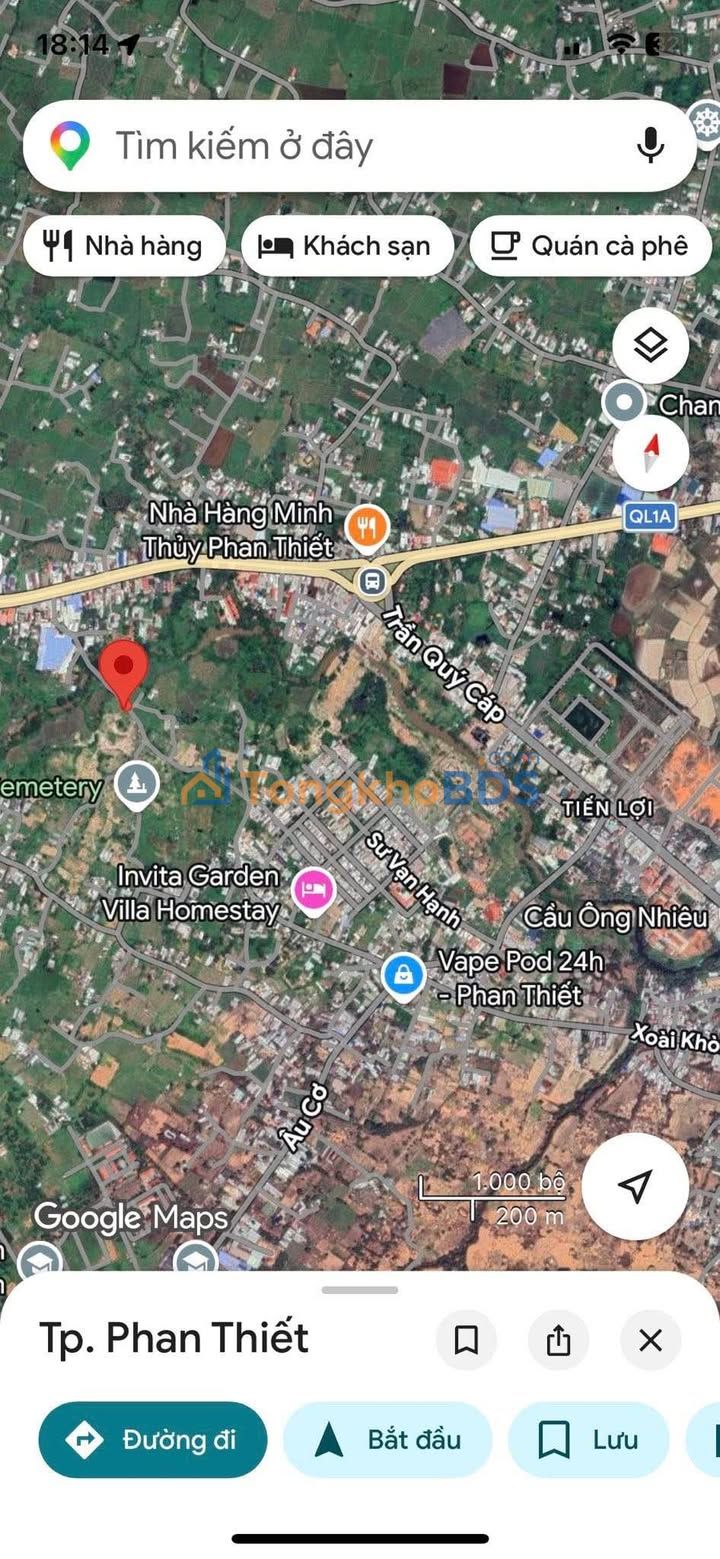Open the map layers selector
The height and width of the screenshot is (1559, 720).
650,346
